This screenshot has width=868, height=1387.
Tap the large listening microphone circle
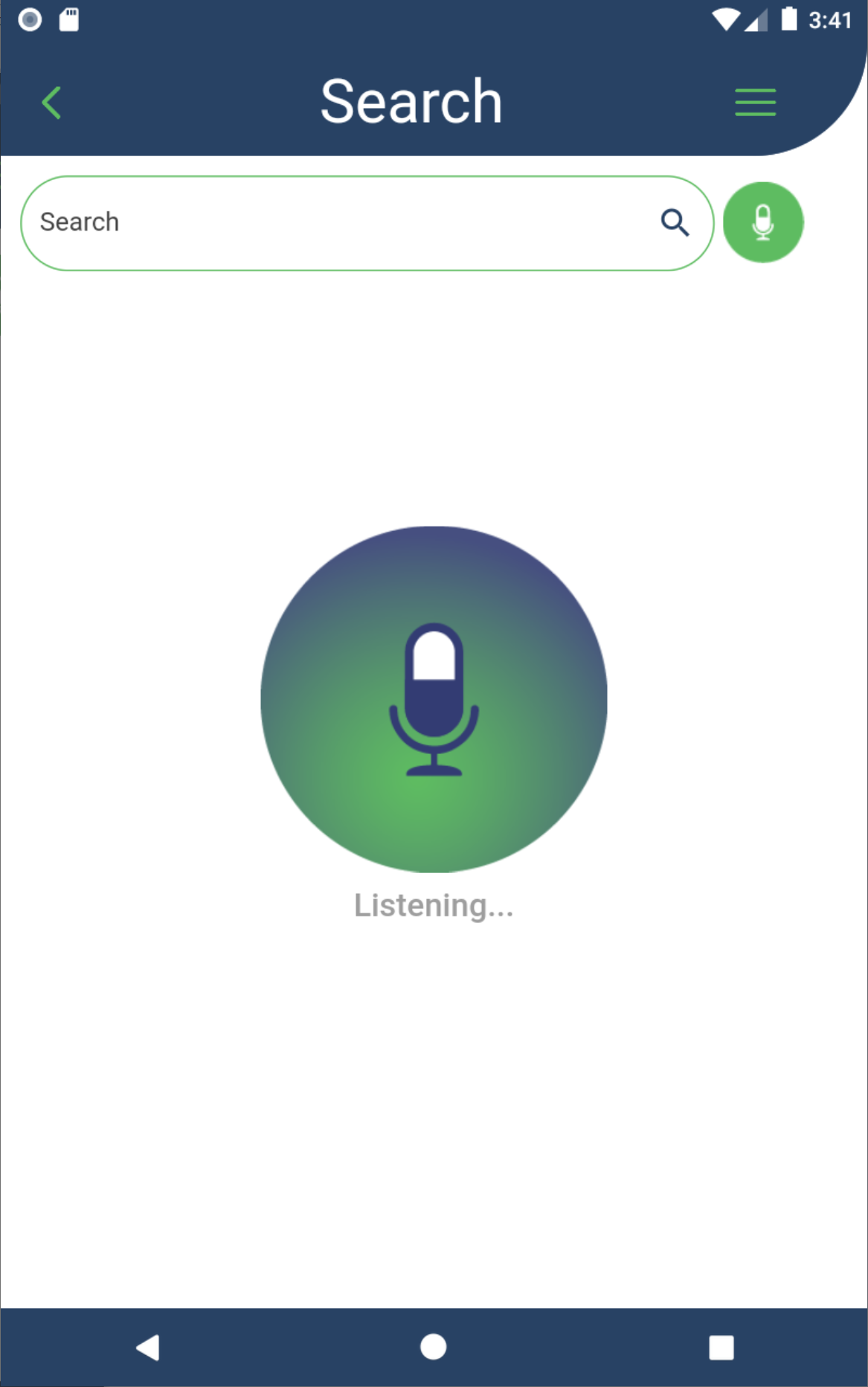[434, 699]
